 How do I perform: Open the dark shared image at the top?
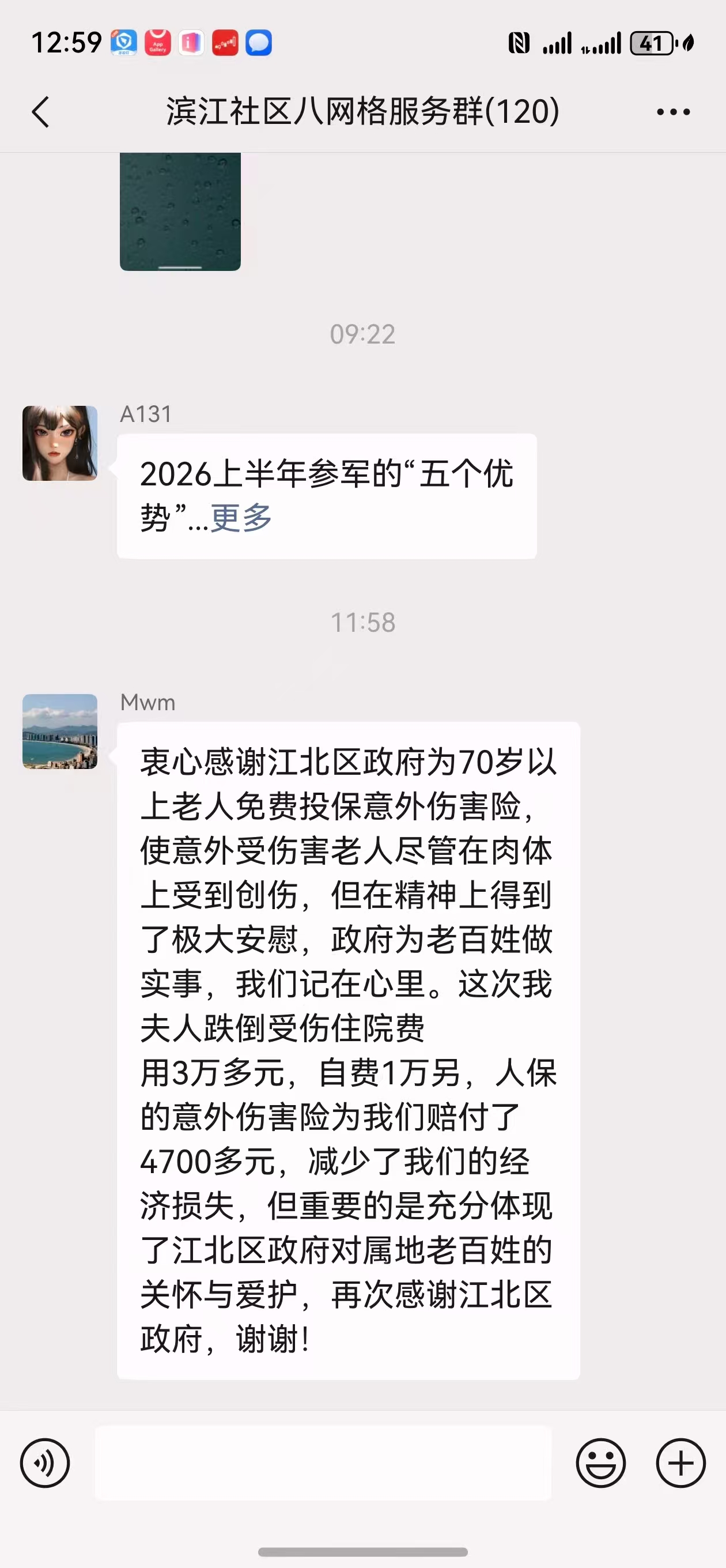(180, 213)
